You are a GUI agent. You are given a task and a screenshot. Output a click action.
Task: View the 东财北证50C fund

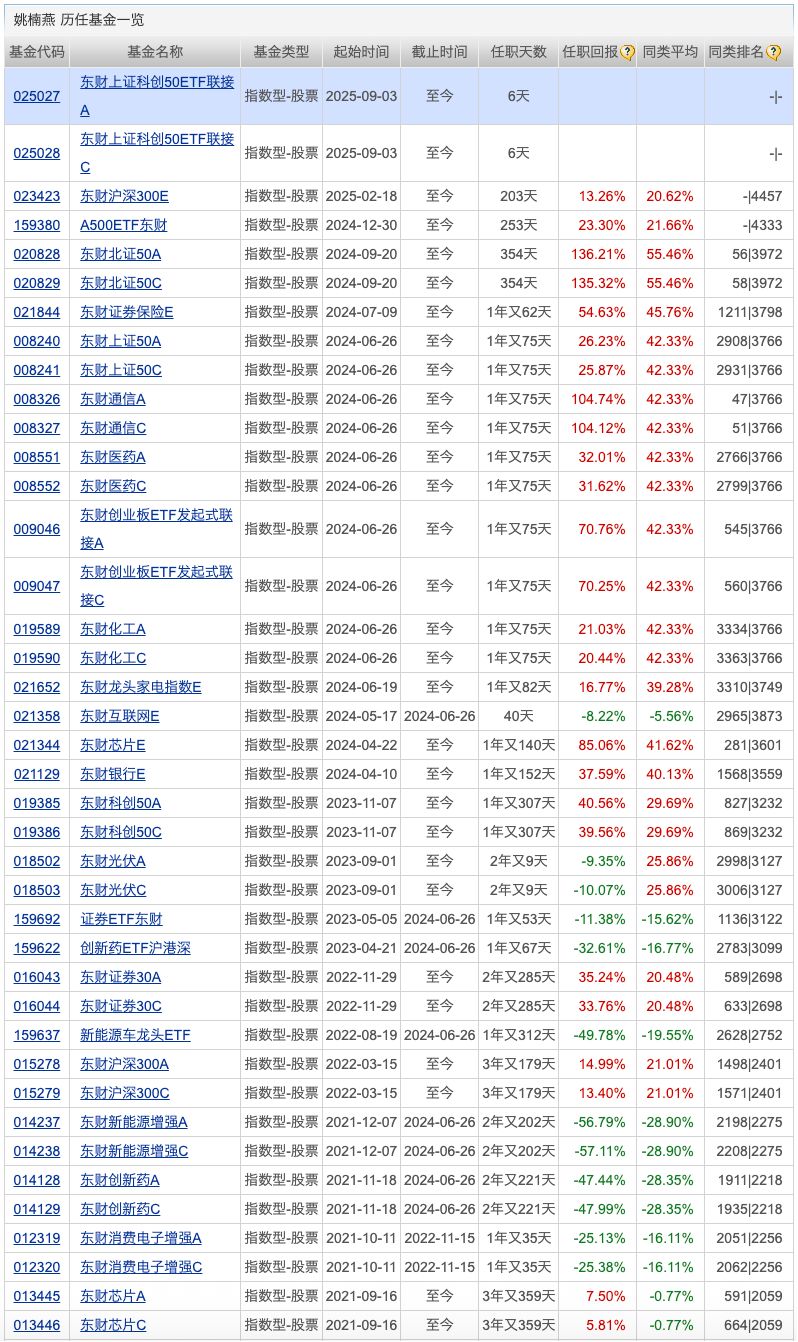pyautogui.click(x=121, y=283)
